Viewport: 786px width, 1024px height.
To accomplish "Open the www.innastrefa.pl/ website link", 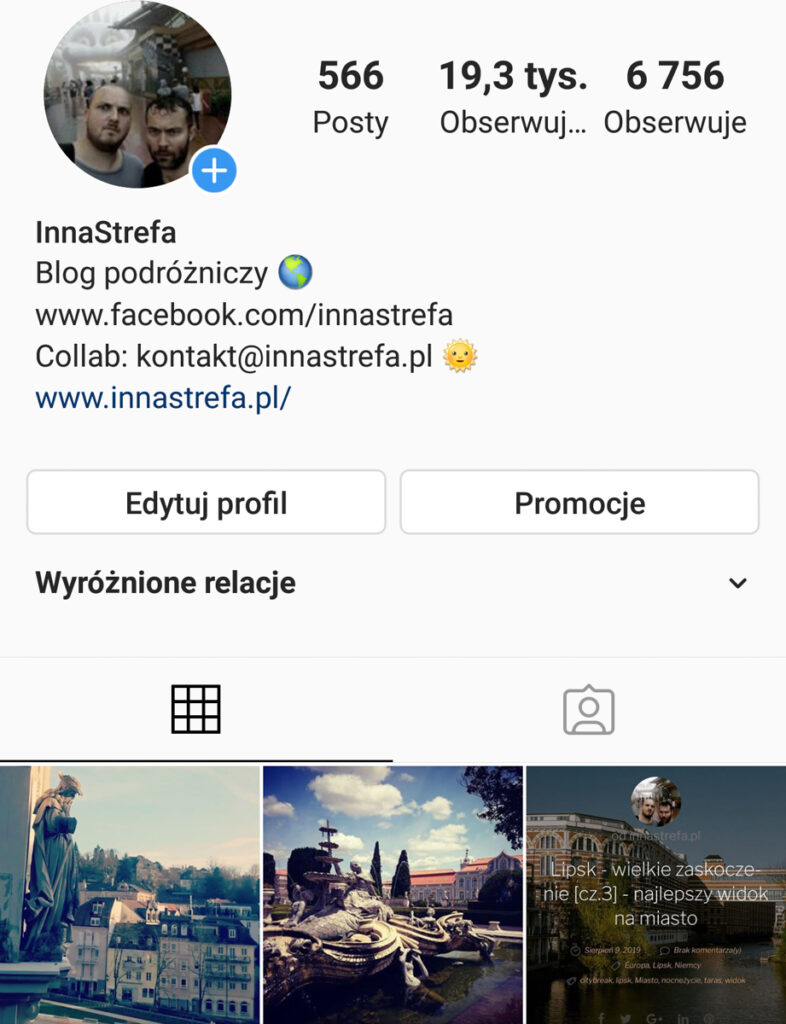I will pyautogui.click(x=163, y=397).
